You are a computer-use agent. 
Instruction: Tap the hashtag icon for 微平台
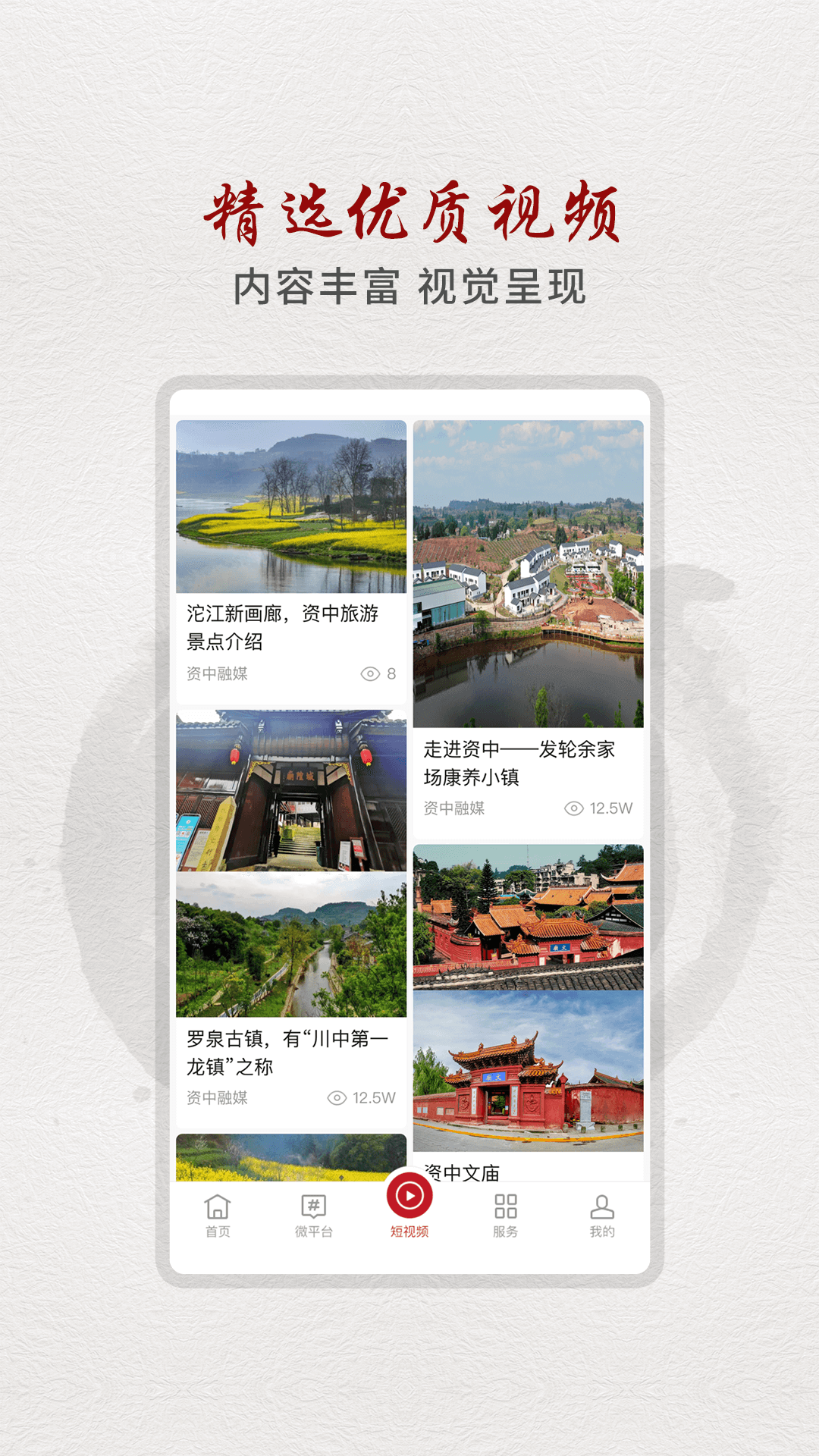[x=314, y=1205]
